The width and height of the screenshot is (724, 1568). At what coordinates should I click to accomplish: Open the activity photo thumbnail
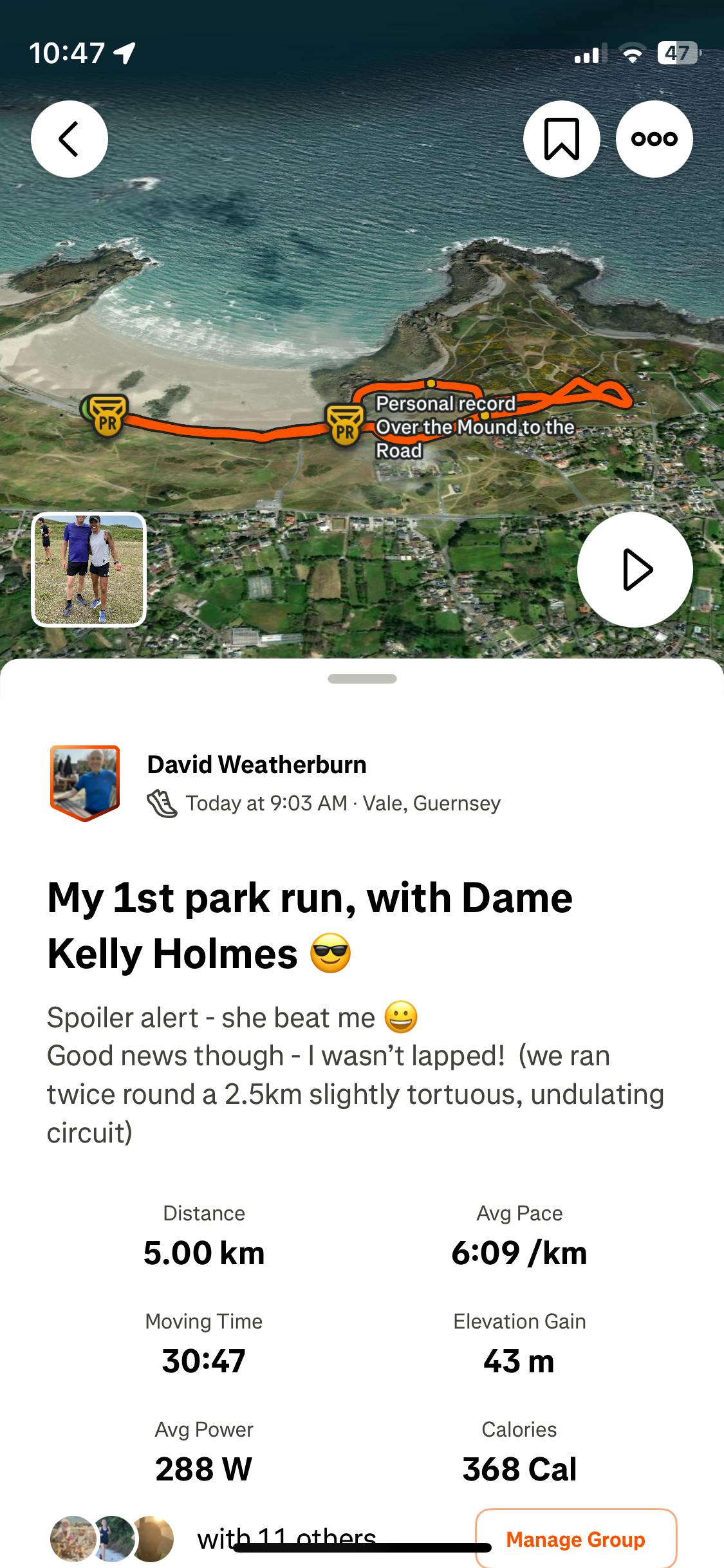point(89,569)
